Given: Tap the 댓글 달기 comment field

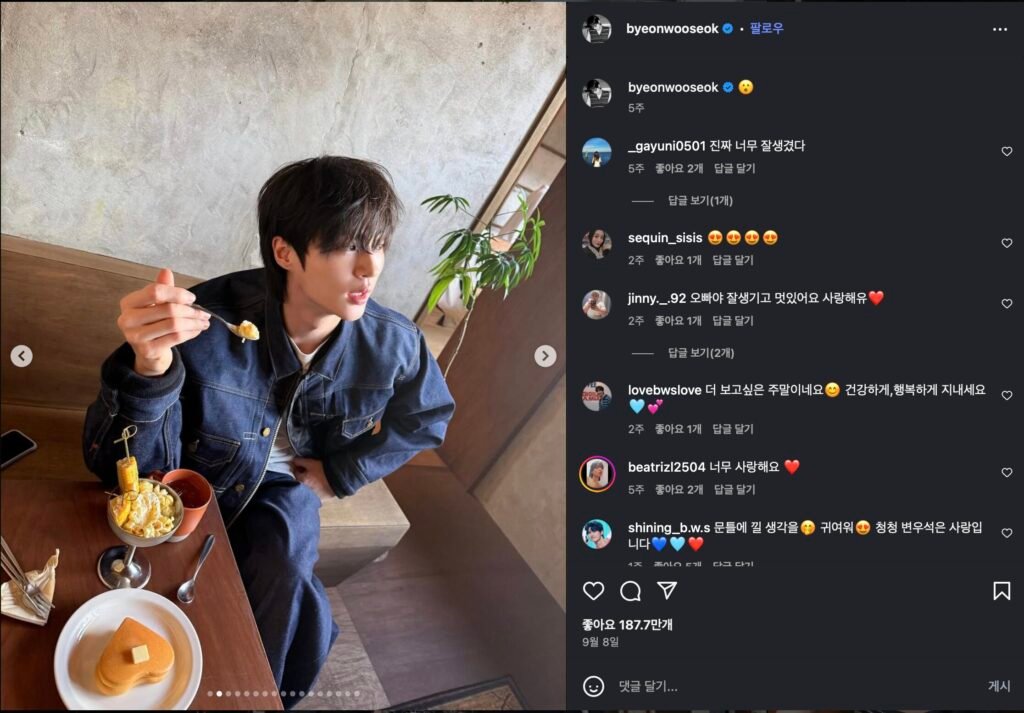Looking at the screenshot, I should [x=780, y=686].
